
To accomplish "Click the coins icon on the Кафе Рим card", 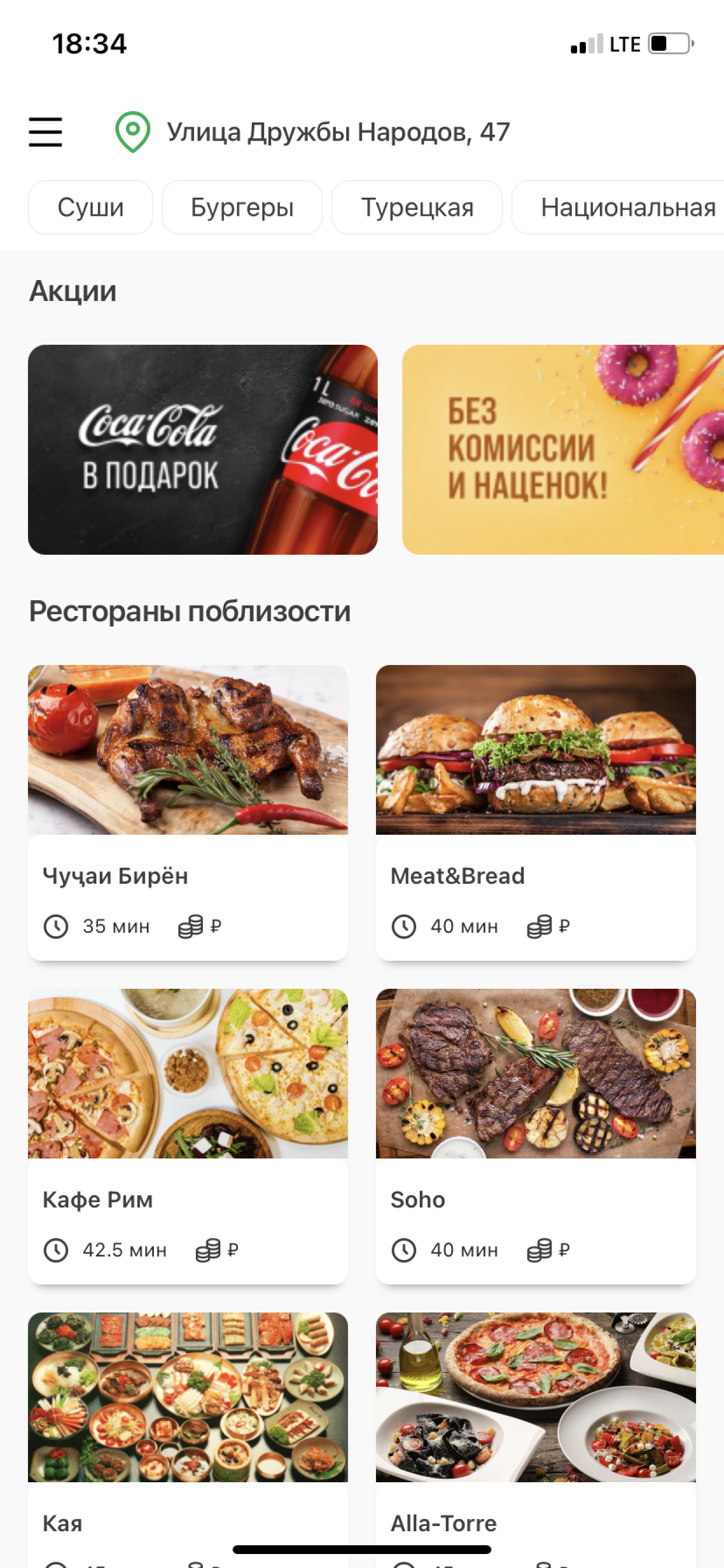I will tap(207, 1250).
